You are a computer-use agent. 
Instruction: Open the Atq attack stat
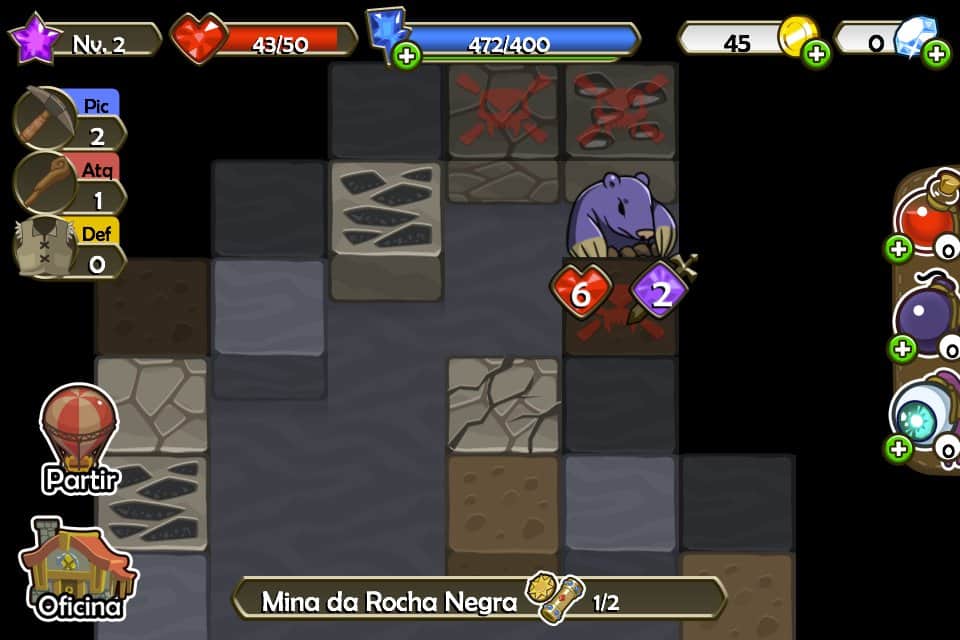72,183
